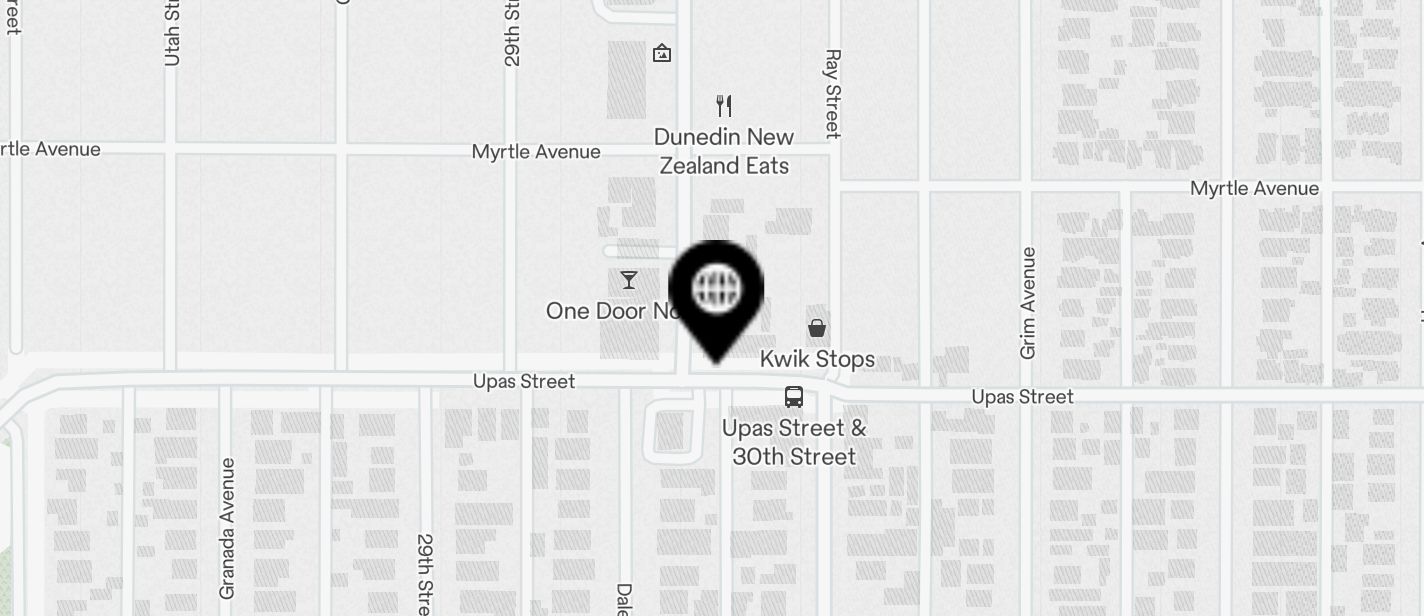This screenshot has width=1424, height=616.
Task: Open Upas Street & 30th Street bus stop
Action: coord(794,397)
